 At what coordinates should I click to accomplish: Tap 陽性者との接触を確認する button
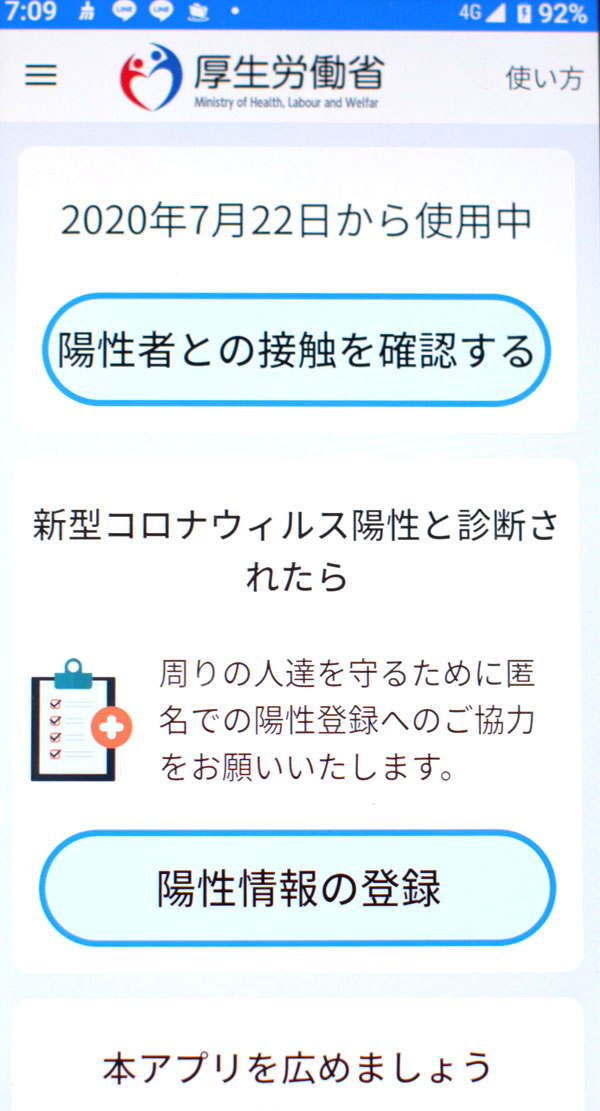pyautogui.click(x=296, y=351)
